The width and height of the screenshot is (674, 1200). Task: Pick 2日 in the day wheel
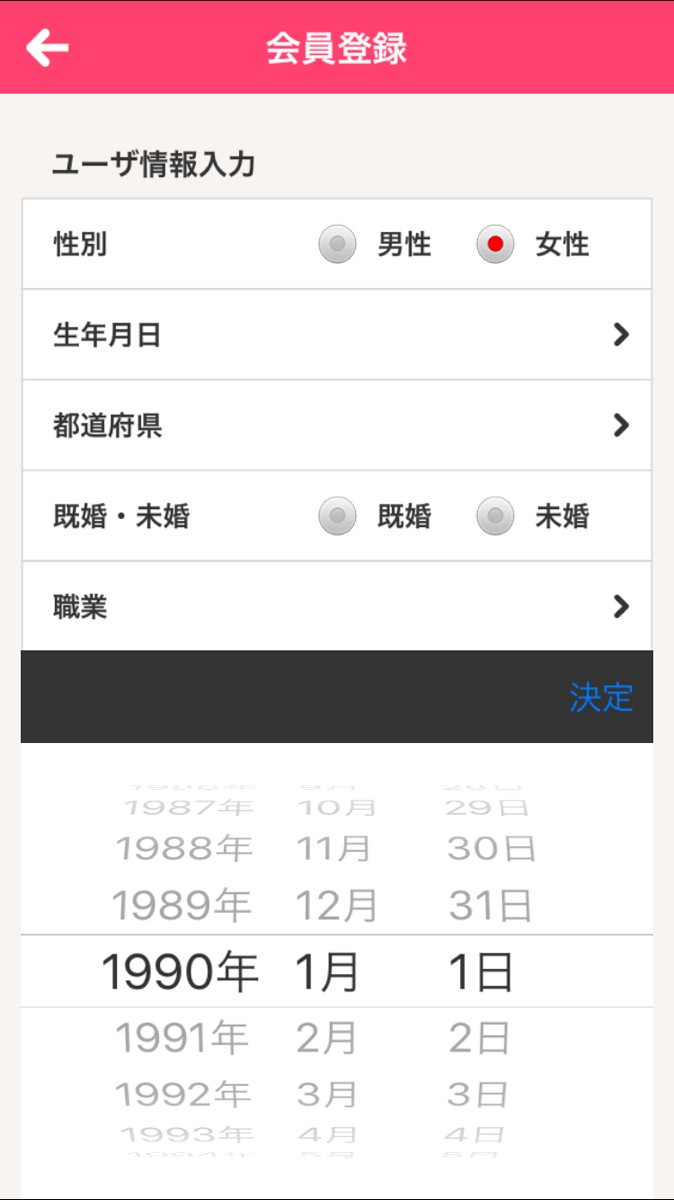(x=479, y=1038)
